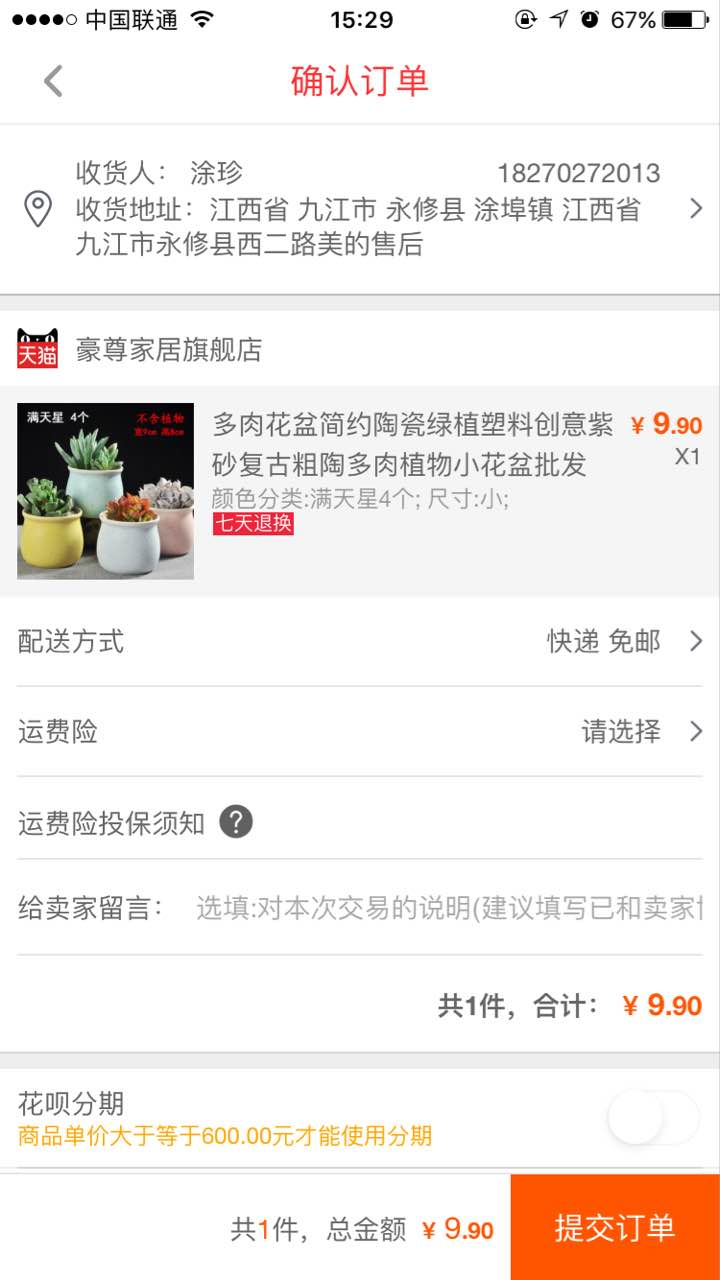Viewport: 720px width, 1280px height.
Task: Open the 豪尊家居旗舰店 store
Action: click(x=168, y=349)
